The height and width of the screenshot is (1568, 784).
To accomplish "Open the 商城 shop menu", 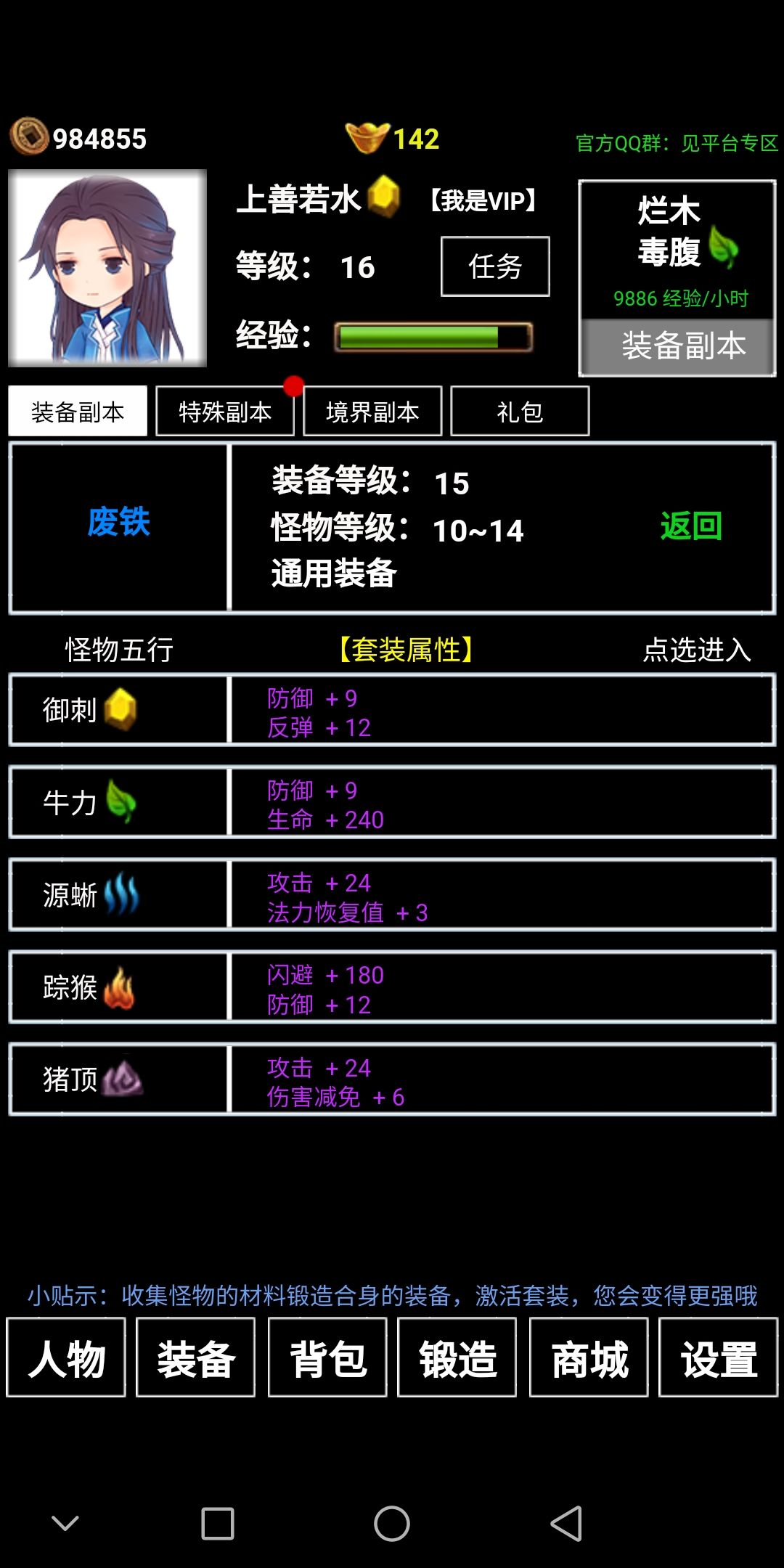I will click(x=589, y=1357).
